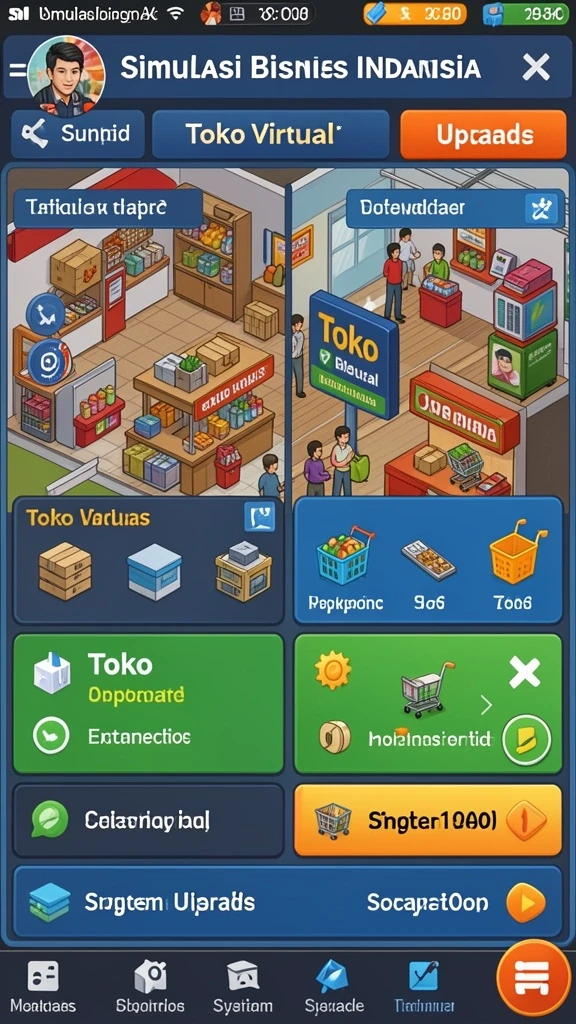Screen dimensions: 576x1024
Task: Switch to the Syatiam bottom tab
Action: pyautogui.click(x=243, y=986)
